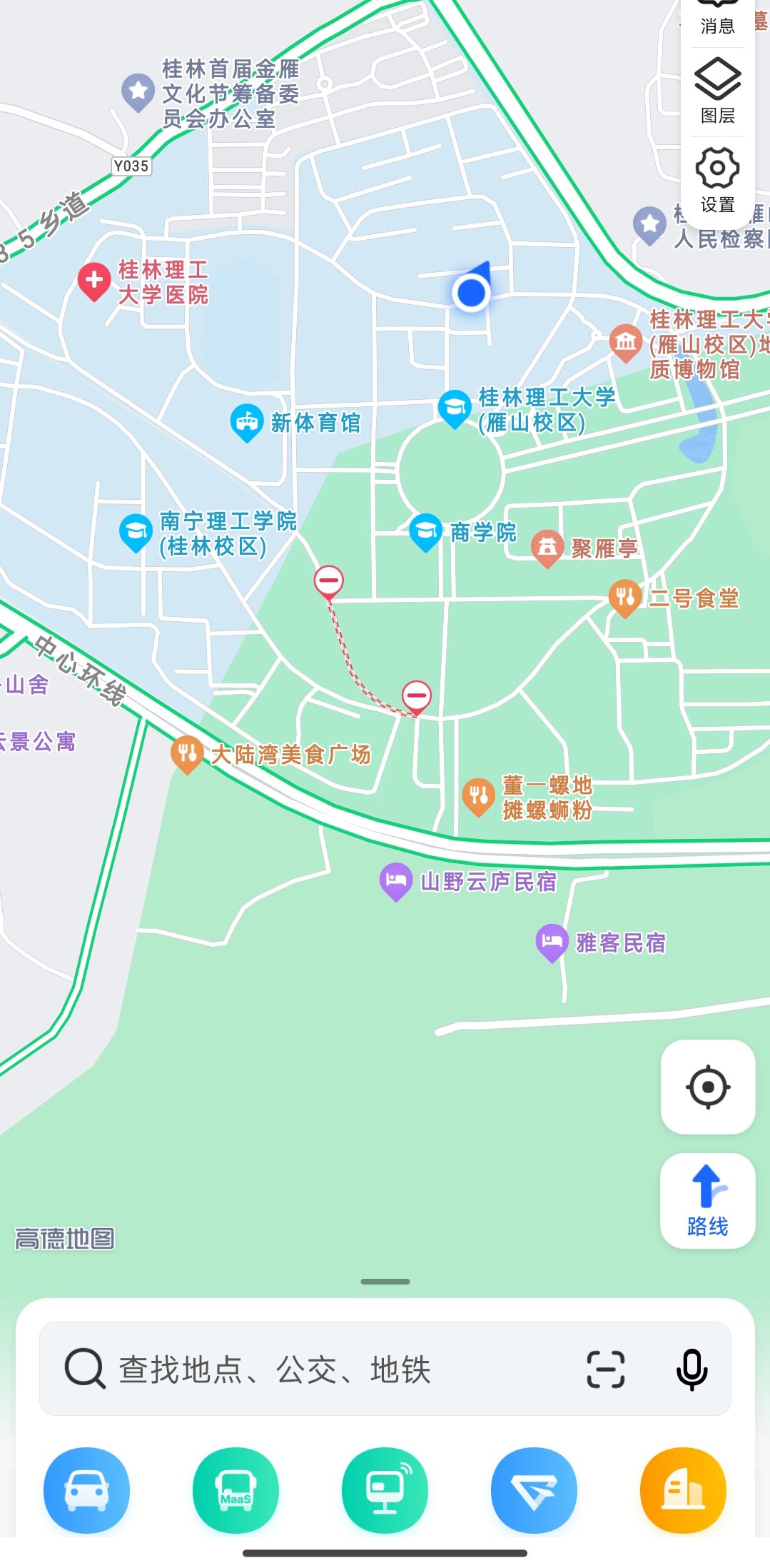Select the 二号食堂 restaurant marker

tap(624, 597)
